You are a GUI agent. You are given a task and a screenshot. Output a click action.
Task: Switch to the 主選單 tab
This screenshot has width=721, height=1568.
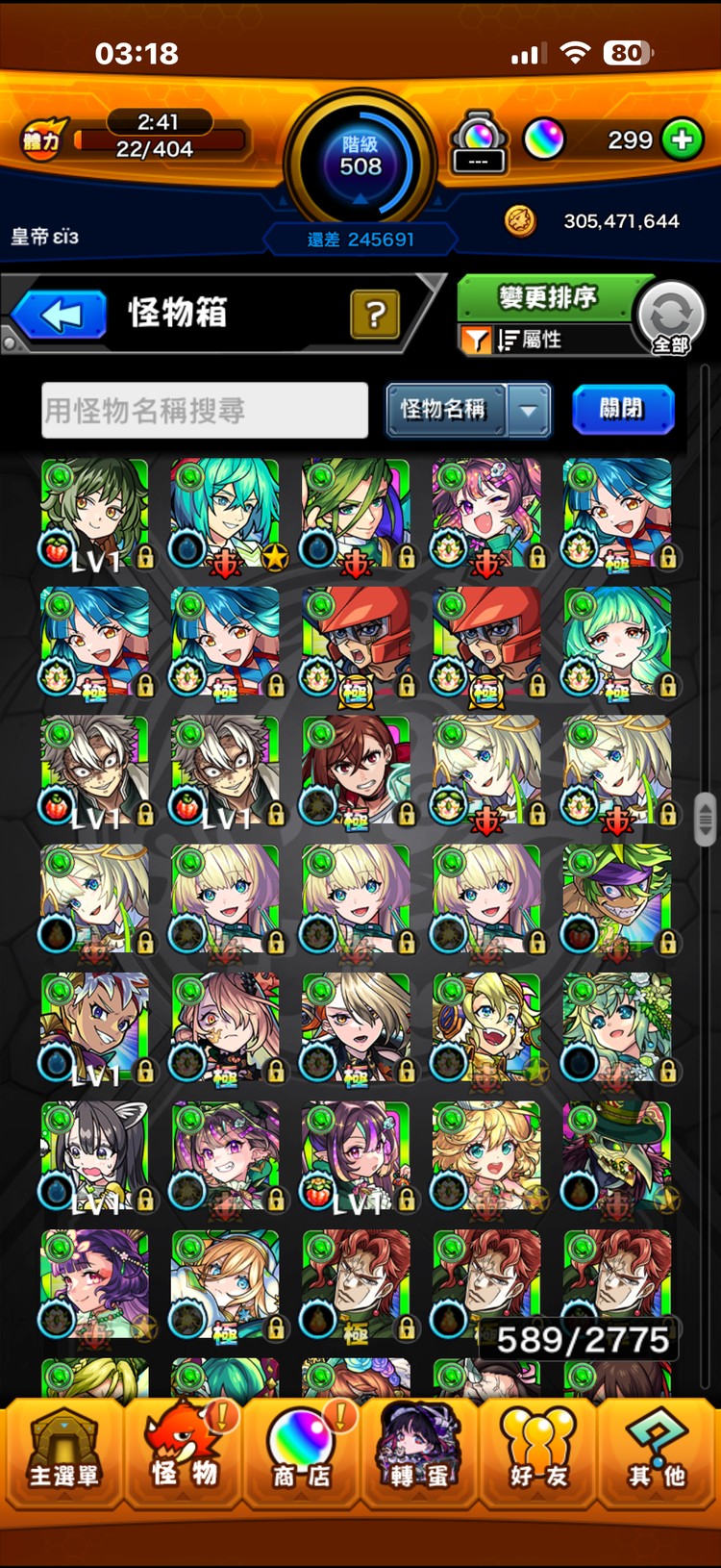coord(63,1451)
